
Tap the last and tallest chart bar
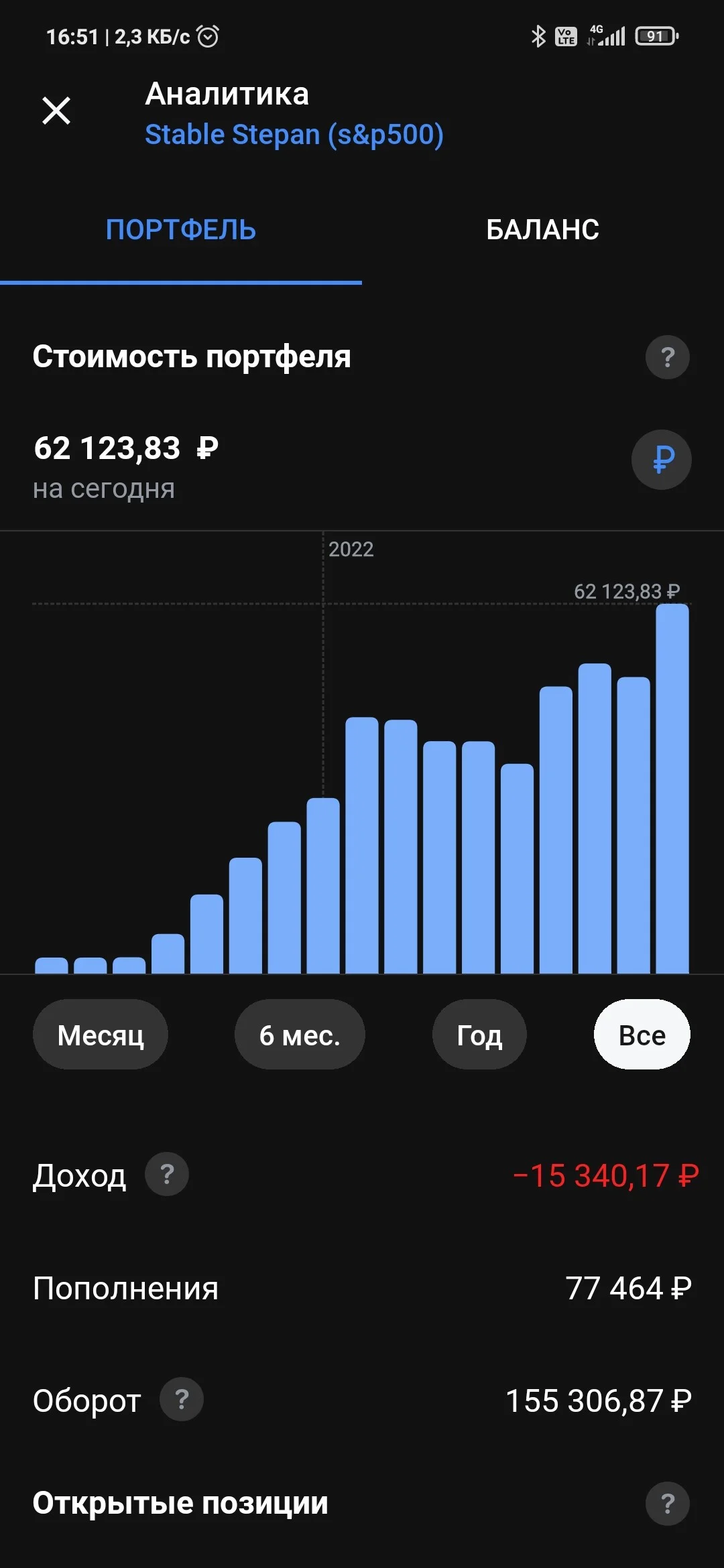(x=672, y=788)
